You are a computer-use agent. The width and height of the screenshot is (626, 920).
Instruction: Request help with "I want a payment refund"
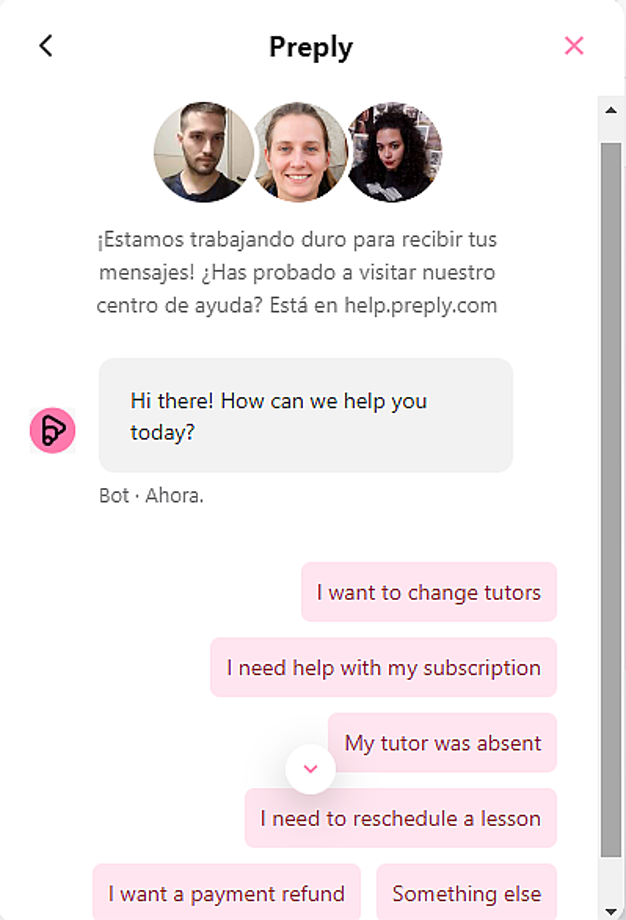[226, 893]
